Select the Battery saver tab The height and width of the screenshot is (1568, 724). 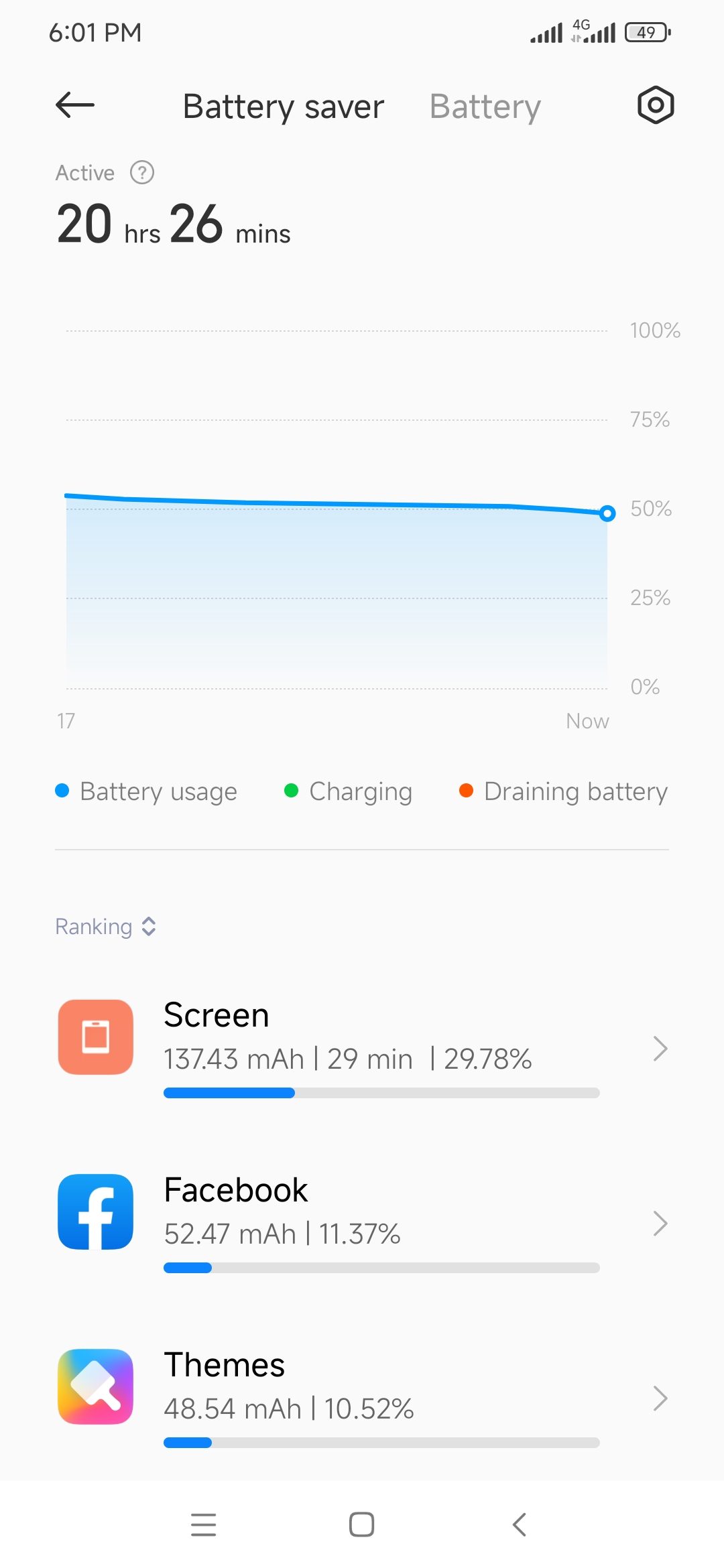pyautogui.click(x=284, y=107)
